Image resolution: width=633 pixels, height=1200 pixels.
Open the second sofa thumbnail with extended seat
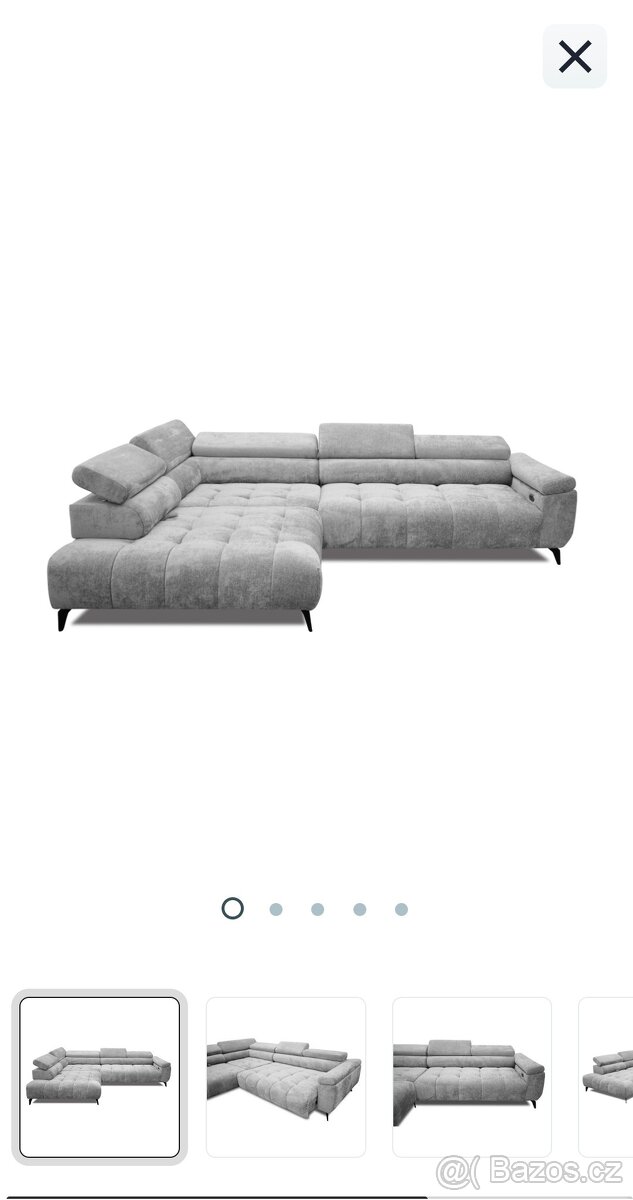point(286,1077)
